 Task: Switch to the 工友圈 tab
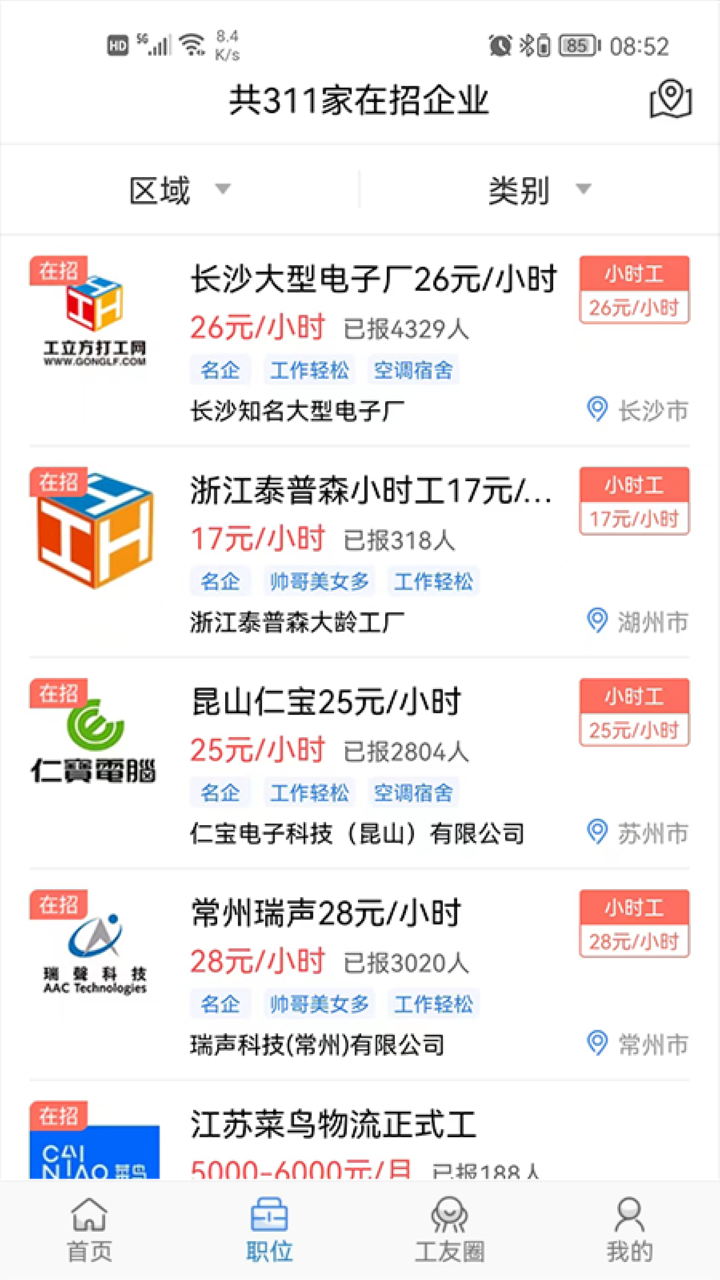[450, 1230]
